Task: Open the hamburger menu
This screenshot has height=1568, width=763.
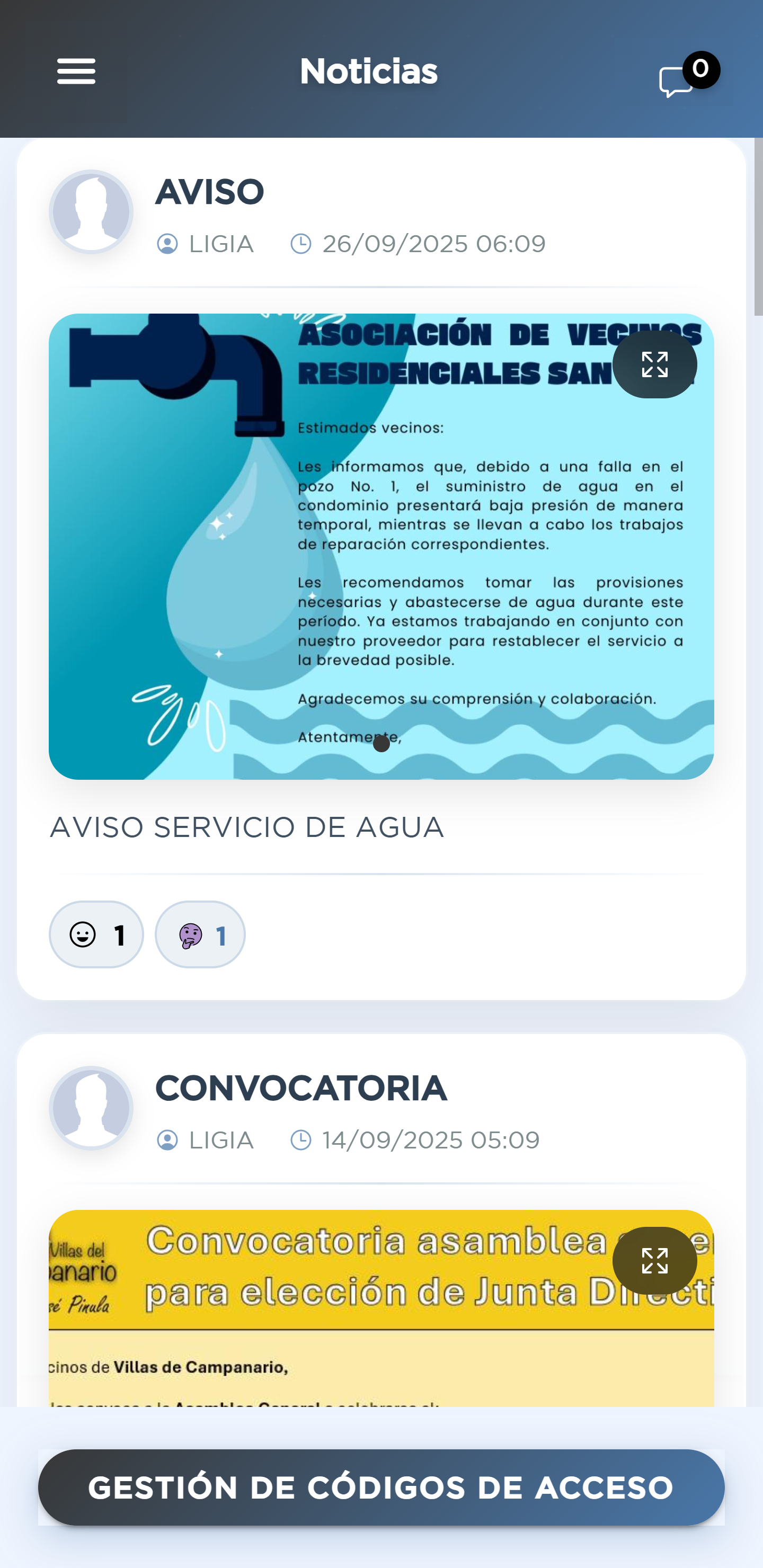Action: point(76,71)
